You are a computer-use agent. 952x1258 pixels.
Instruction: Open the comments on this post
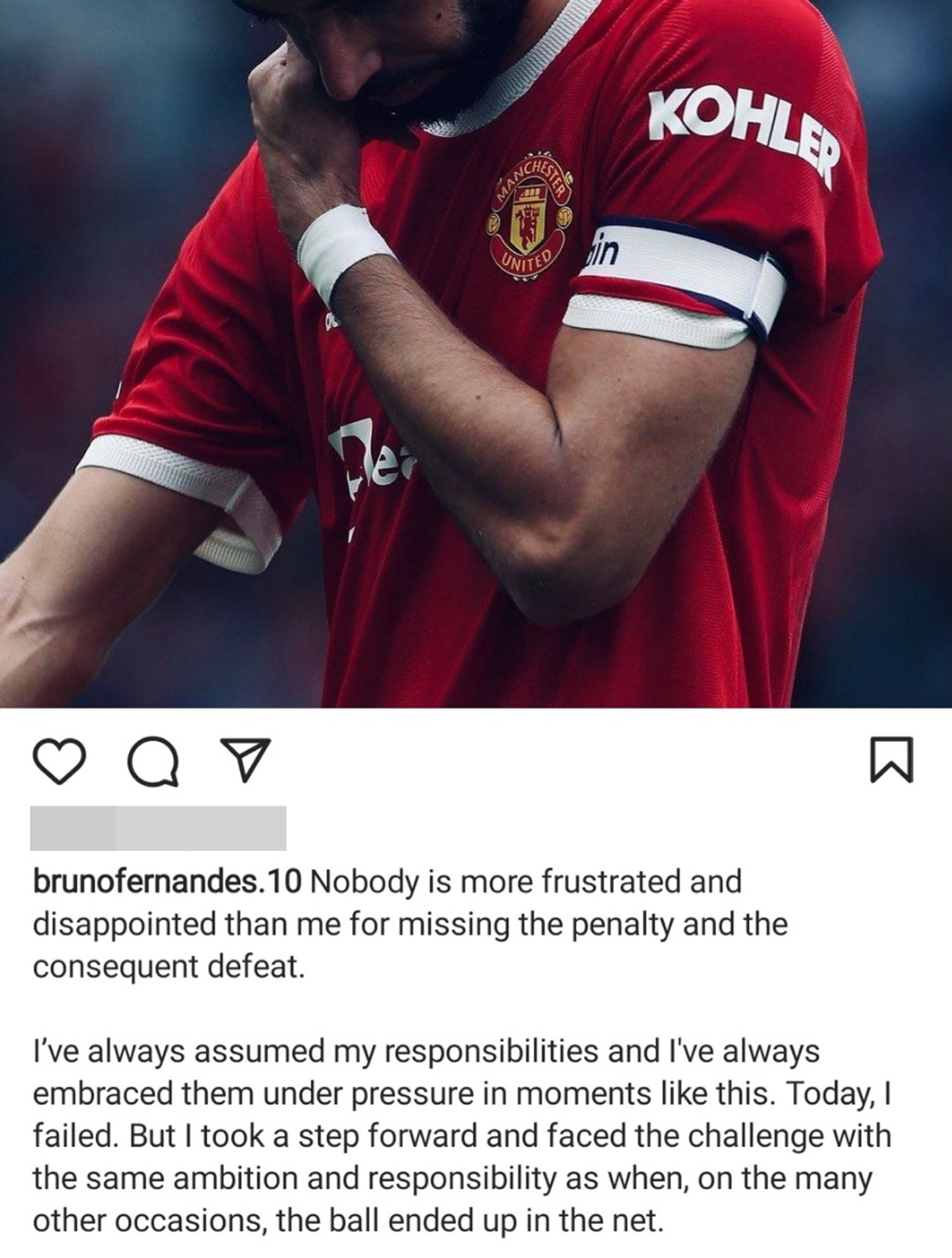tap(153, 762)
